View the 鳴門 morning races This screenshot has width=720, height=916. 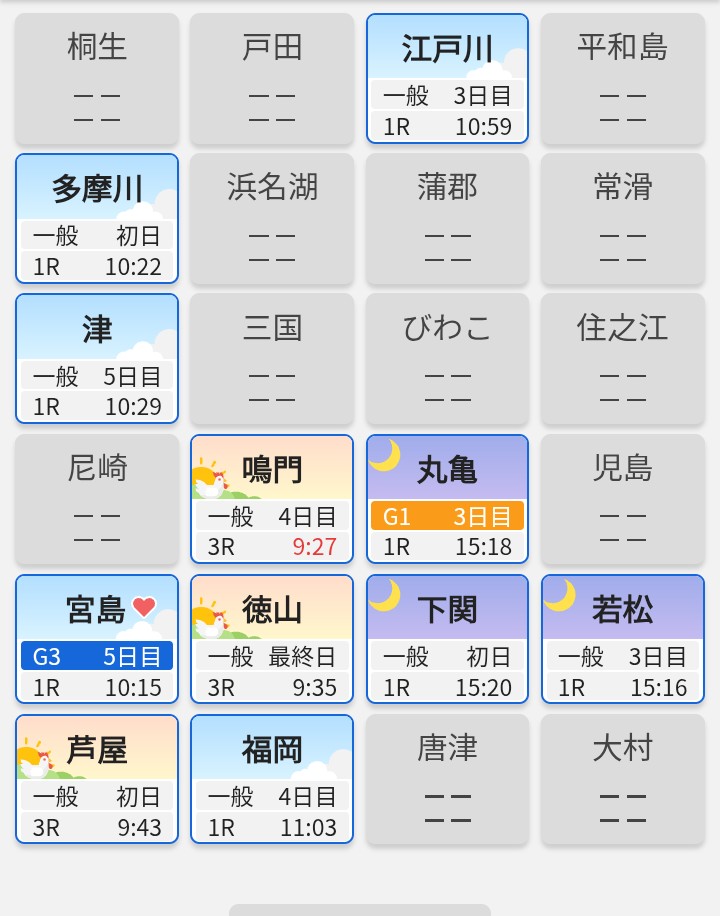272,499
